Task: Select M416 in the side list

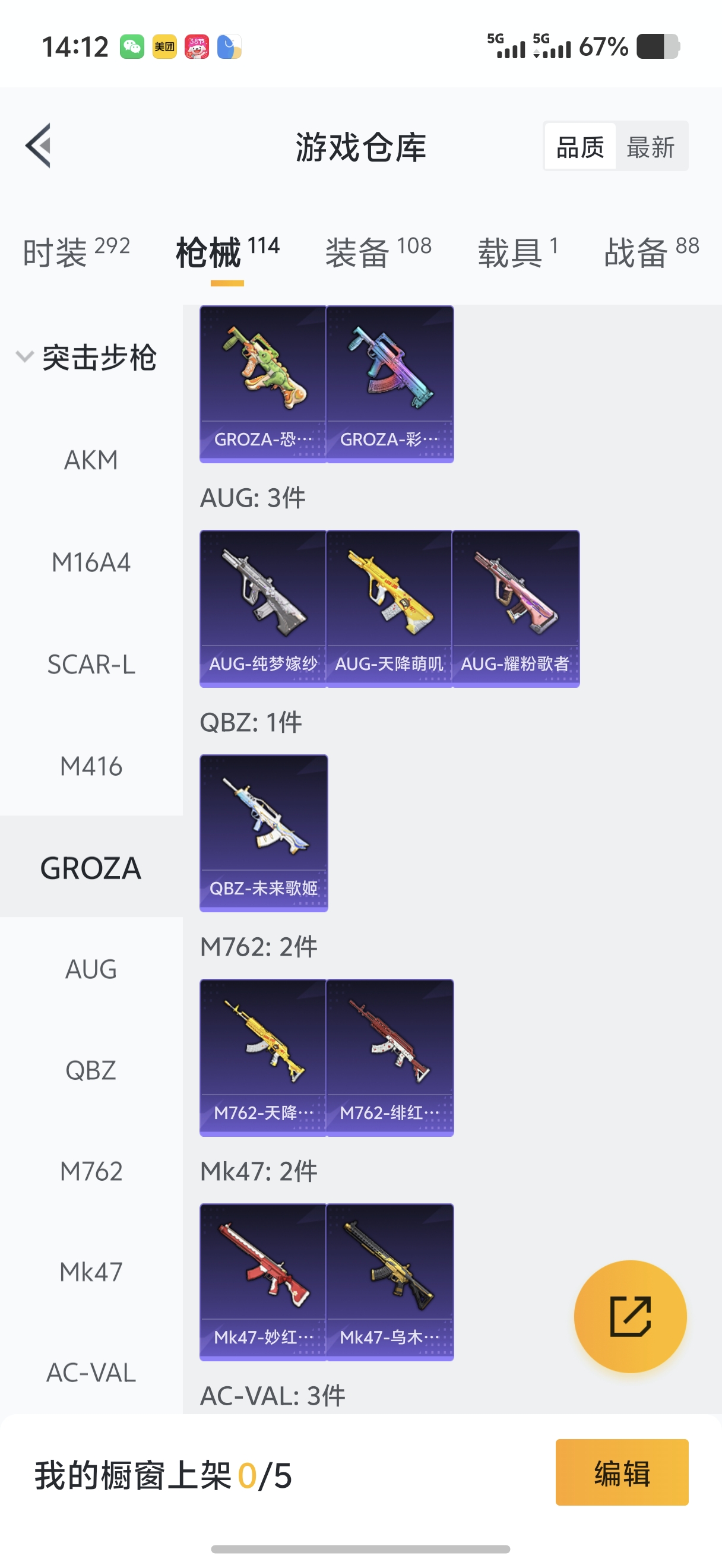Action: coord(91,766)
